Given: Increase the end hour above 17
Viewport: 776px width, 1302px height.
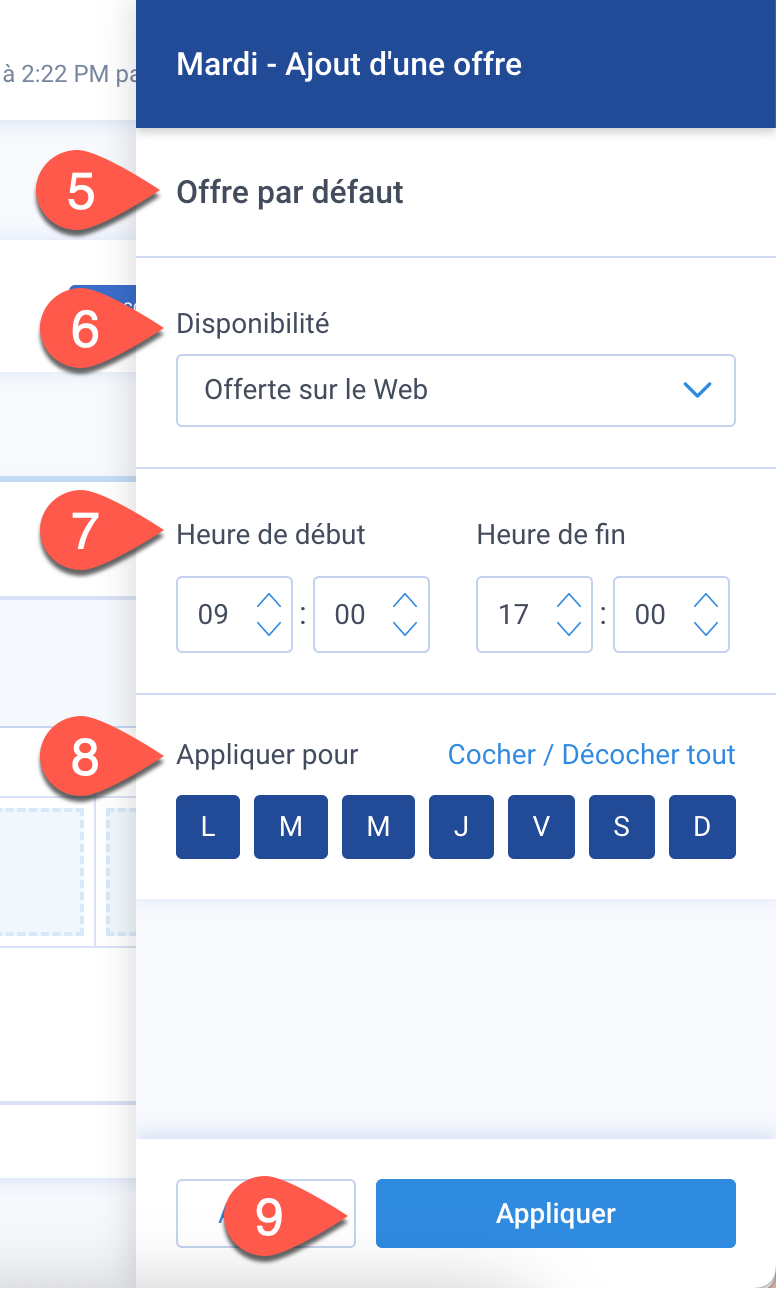Looking at the screenshot, I should tap(569, 601).
